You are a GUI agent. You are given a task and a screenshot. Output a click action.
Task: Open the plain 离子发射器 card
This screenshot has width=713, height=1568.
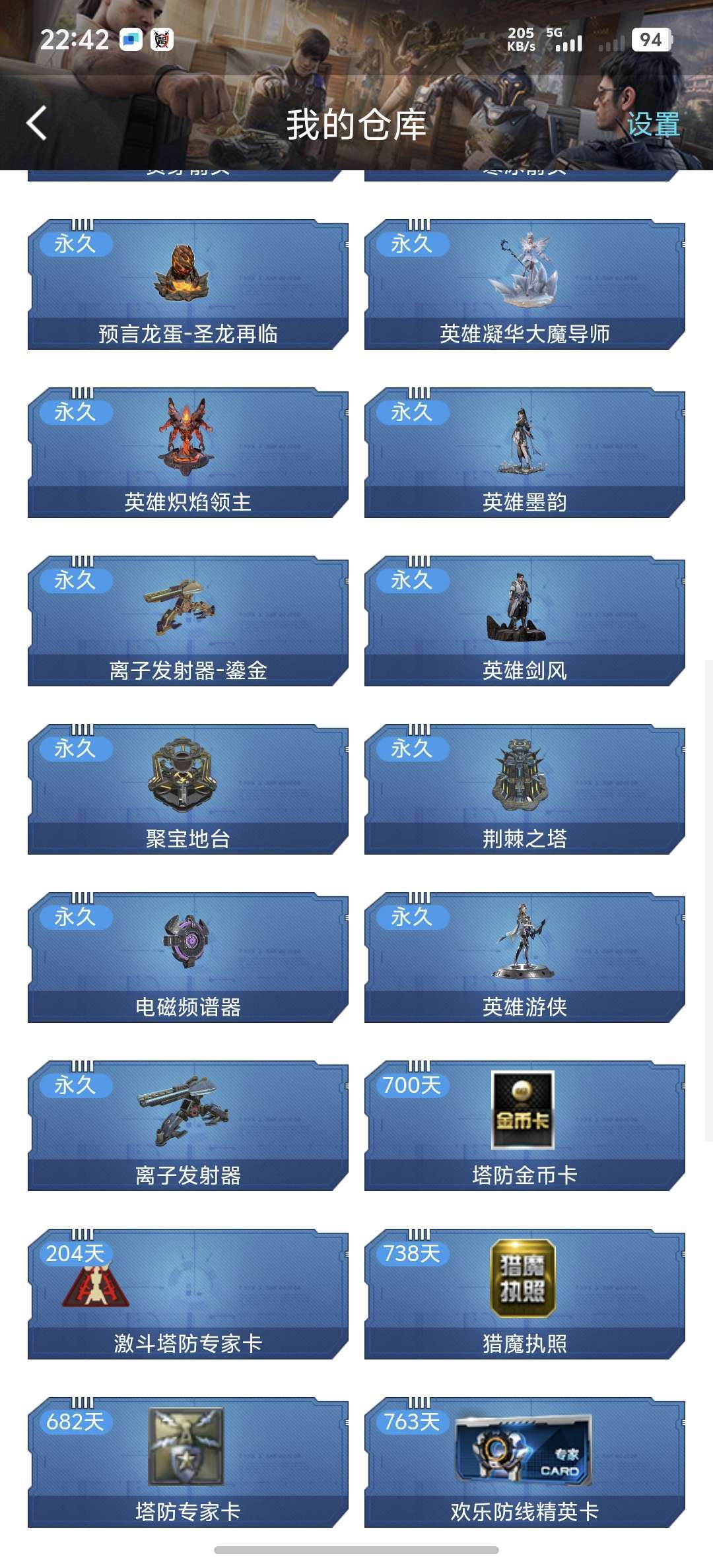pyautogui.click(x=188, y=1126)
